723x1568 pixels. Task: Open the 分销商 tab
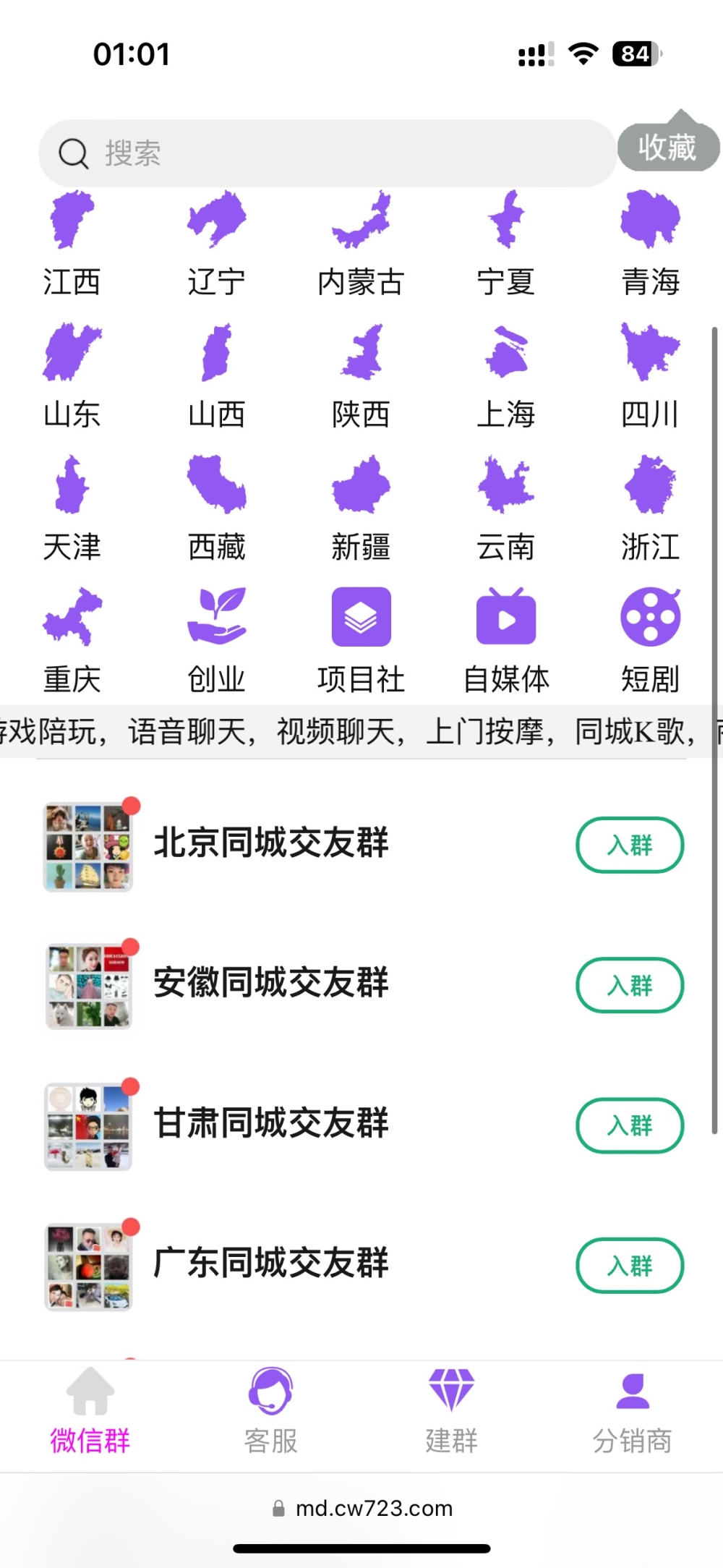point(632,1410)
